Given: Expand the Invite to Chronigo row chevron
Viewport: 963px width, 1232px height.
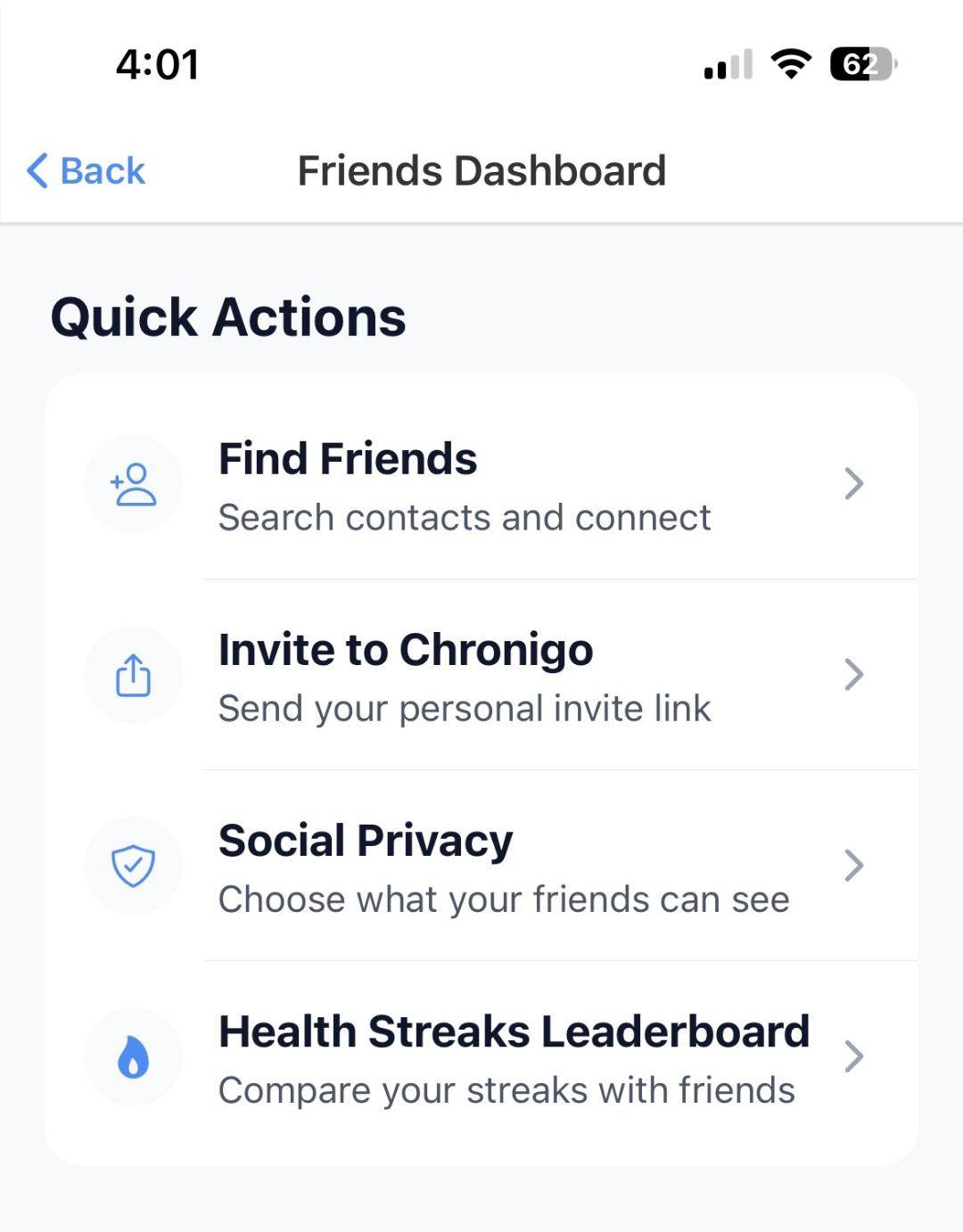Looking at the screenshot, I should point(855,675).
